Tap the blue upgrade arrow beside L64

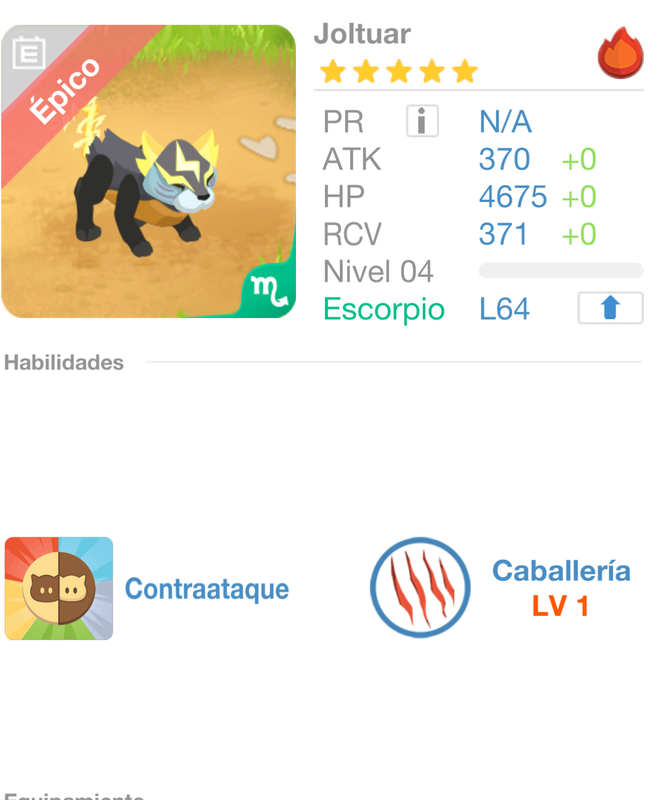610,309
